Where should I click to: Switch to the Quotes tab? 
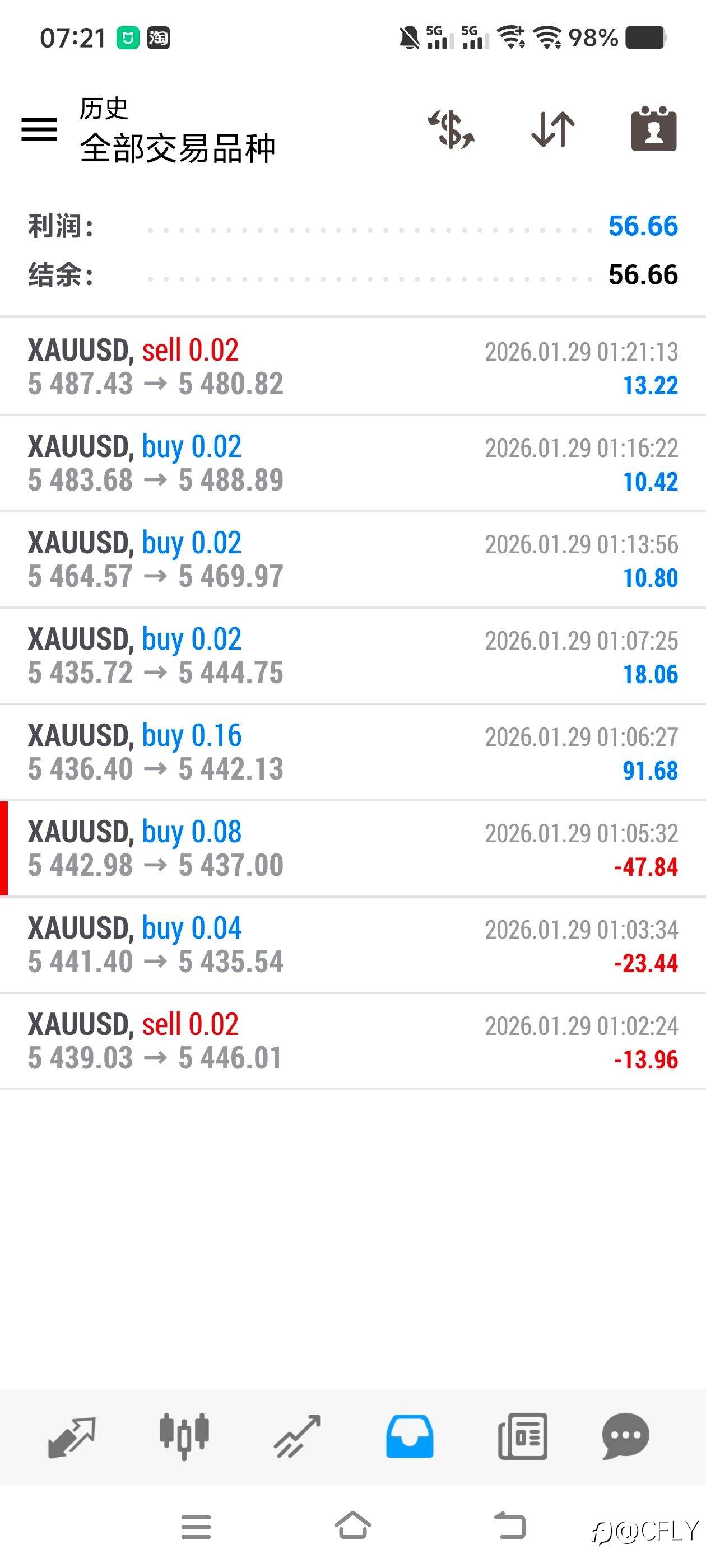[72, 1436]
